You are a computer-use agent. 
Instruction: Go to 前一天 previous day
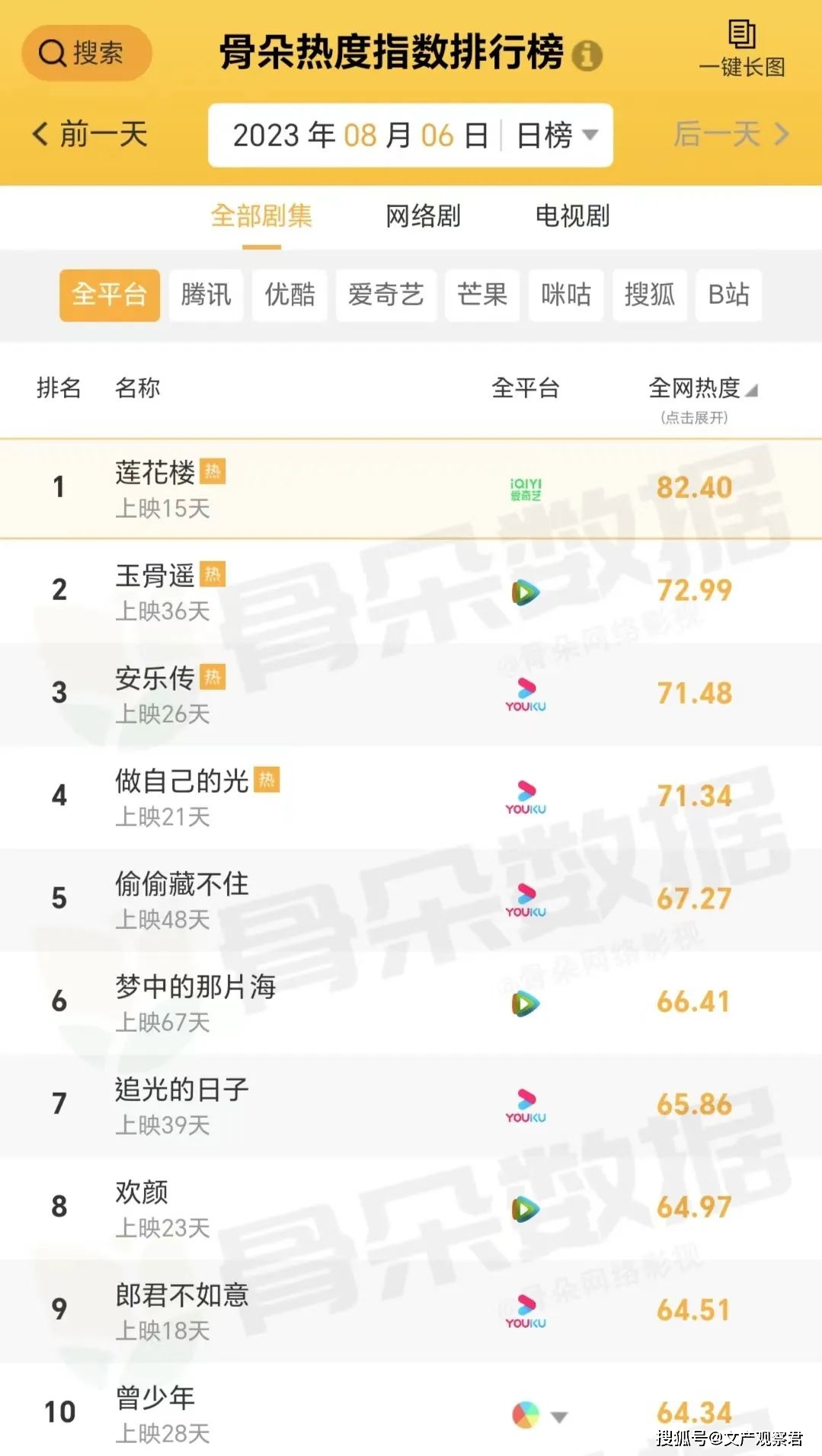tap(90, 135)
